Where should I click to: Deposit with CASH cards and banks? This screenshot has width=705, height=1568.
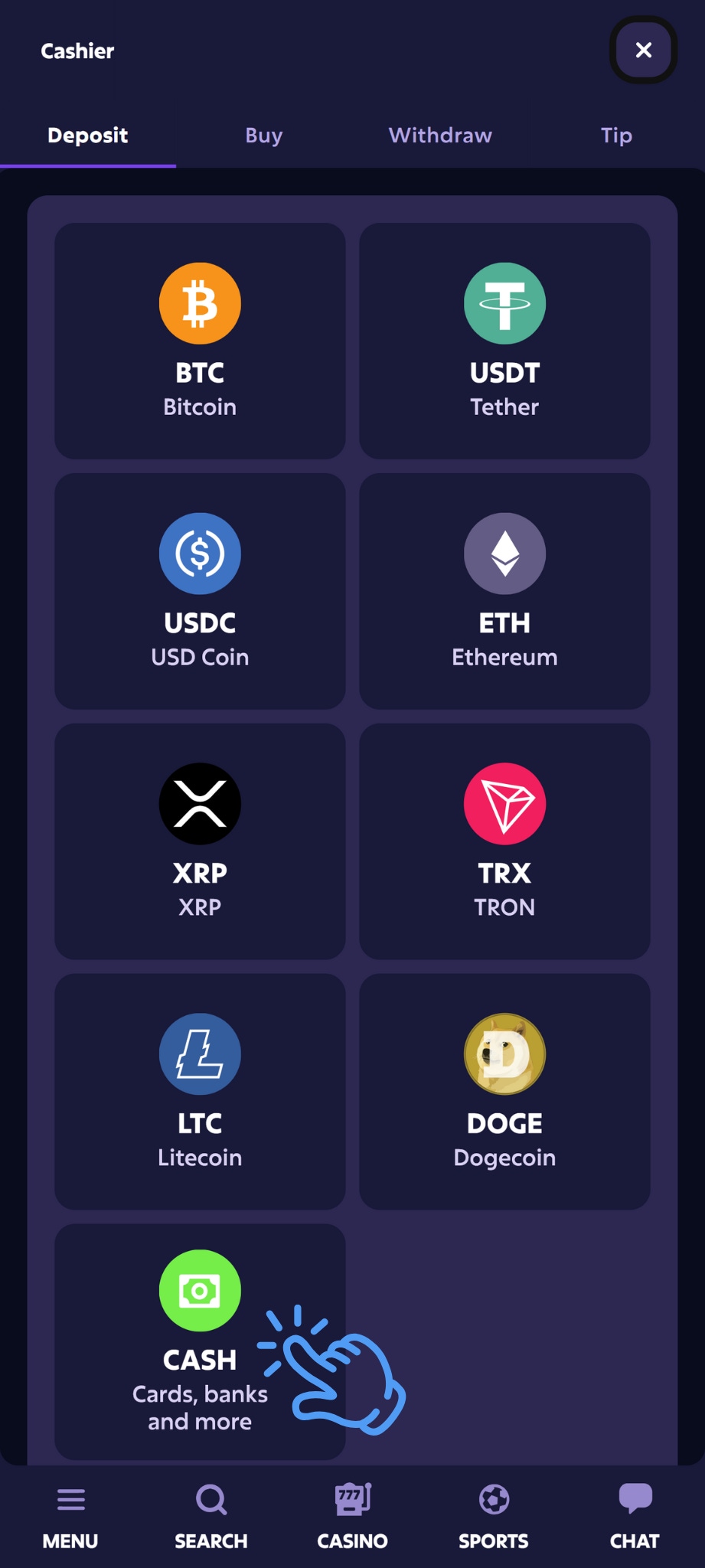pyautogui.click(x=200, y=1340)
